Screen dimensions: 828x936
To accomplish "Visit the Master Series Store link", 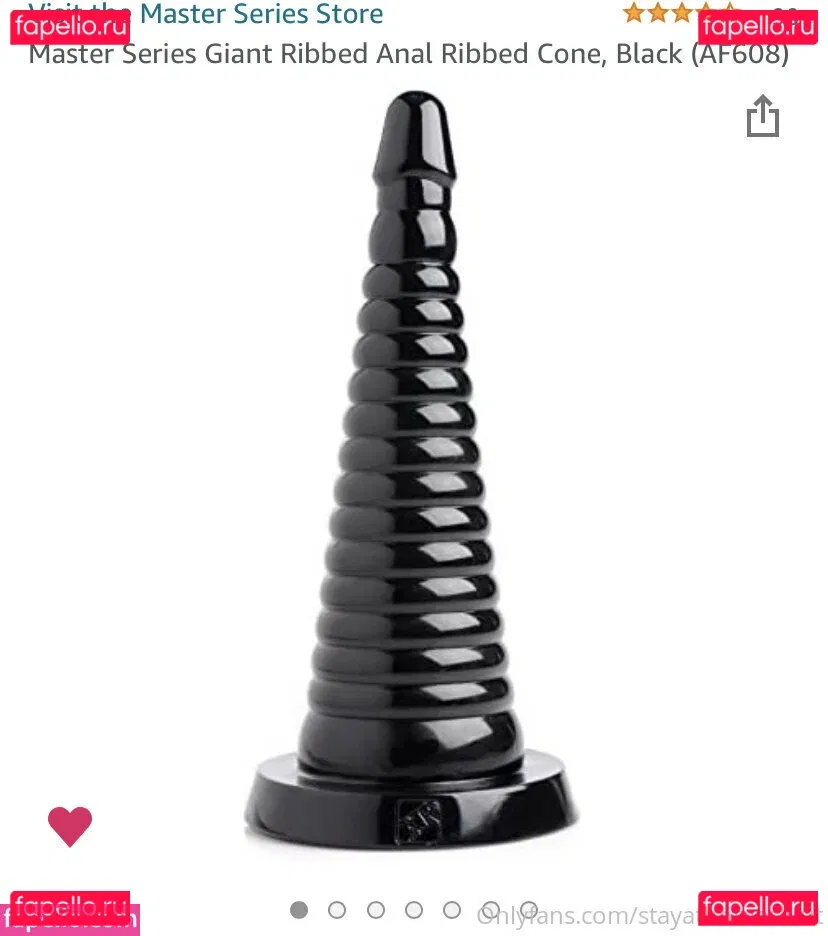I will pyautogui.click(x=260, y=14).
